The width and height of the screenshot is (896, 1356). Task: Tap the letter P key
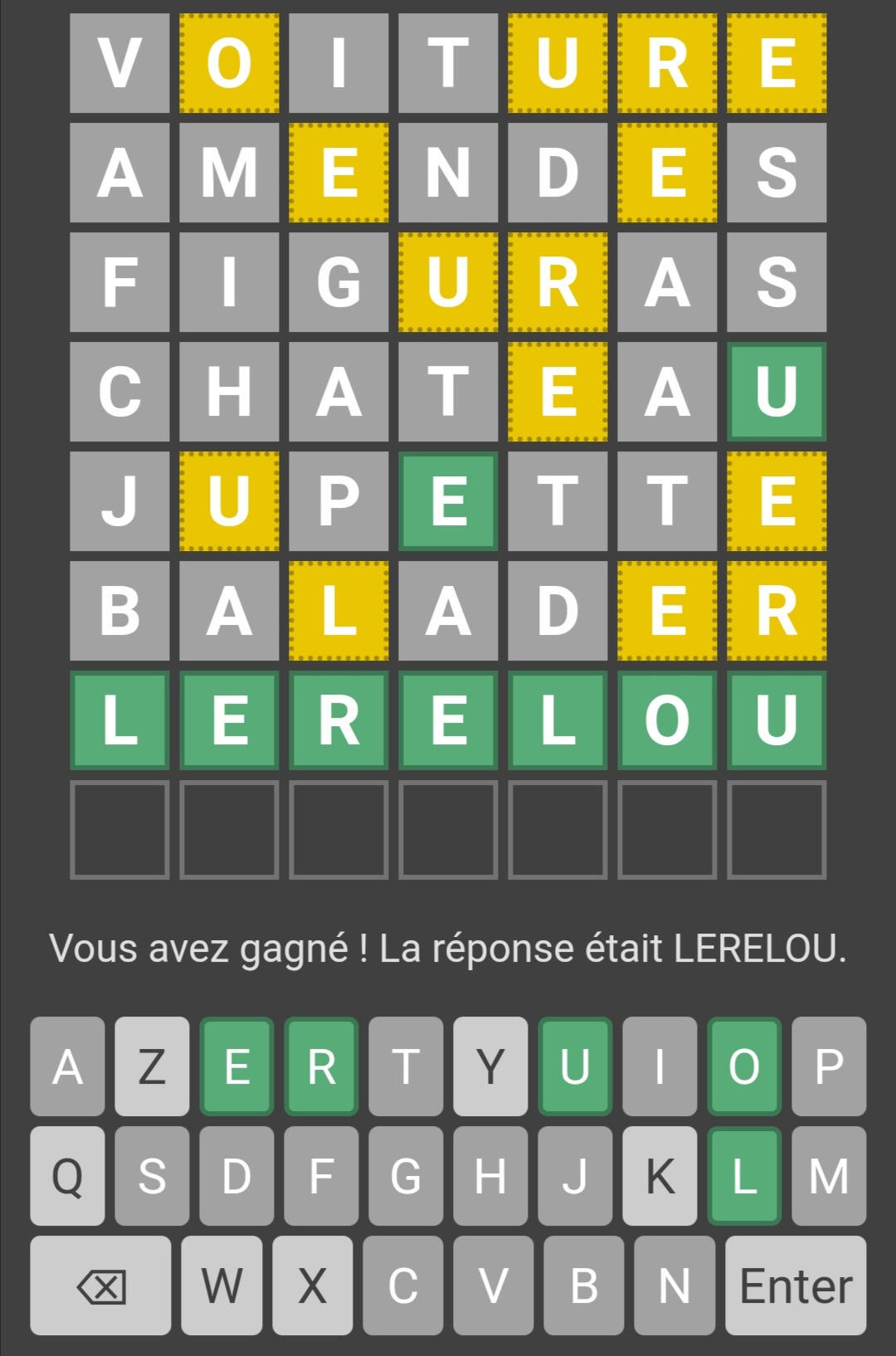pyautogui.click(x=829, y=1066)
